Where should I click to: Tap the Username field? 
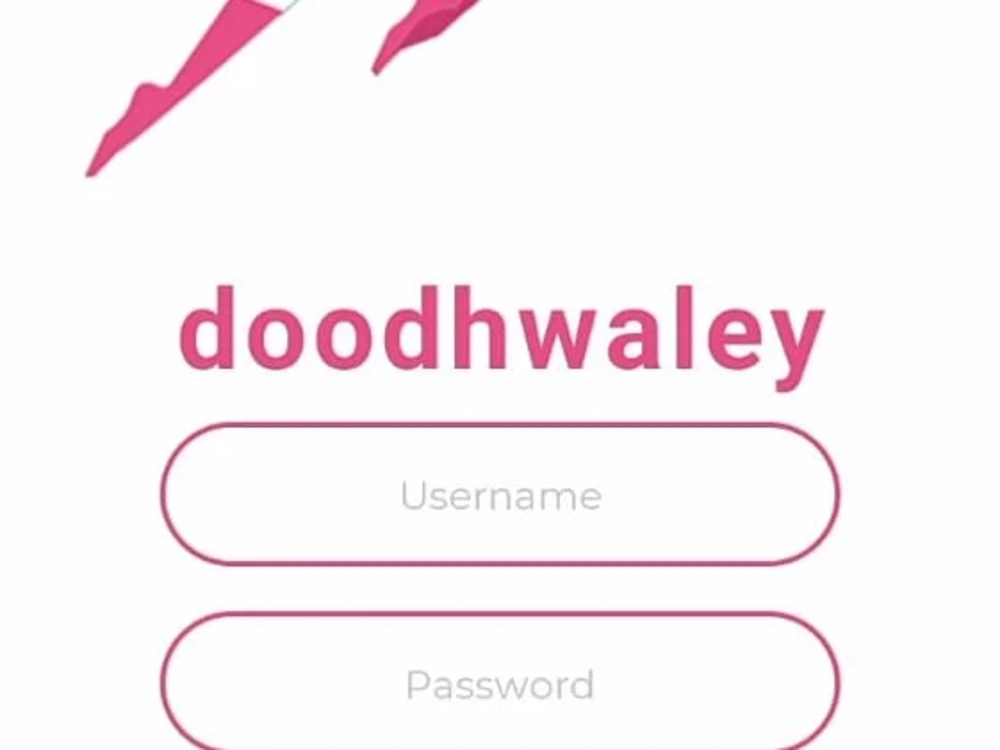point(500,495)
